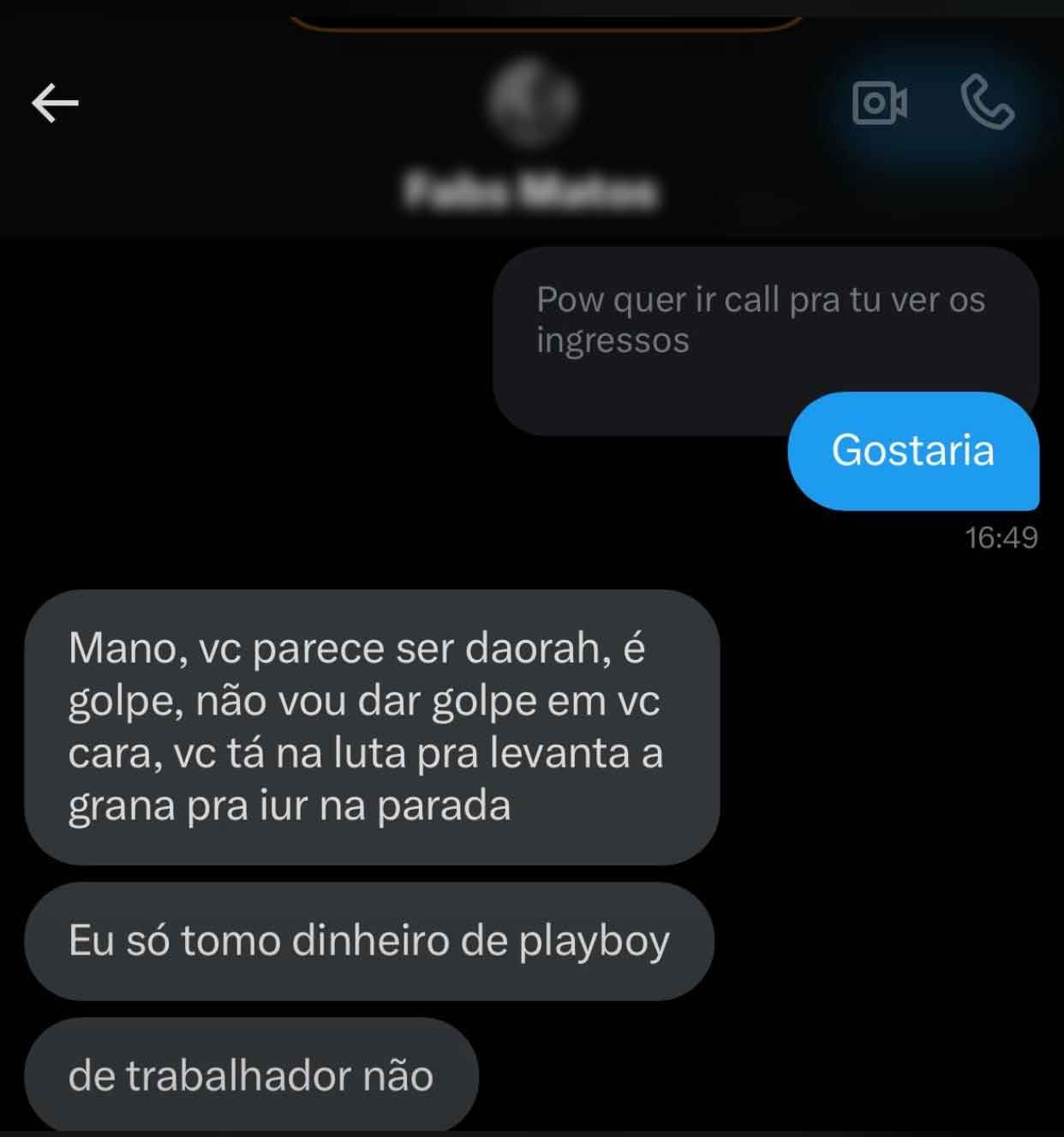
Task: Tap the contact name in header
Action: tap(531, 190)
